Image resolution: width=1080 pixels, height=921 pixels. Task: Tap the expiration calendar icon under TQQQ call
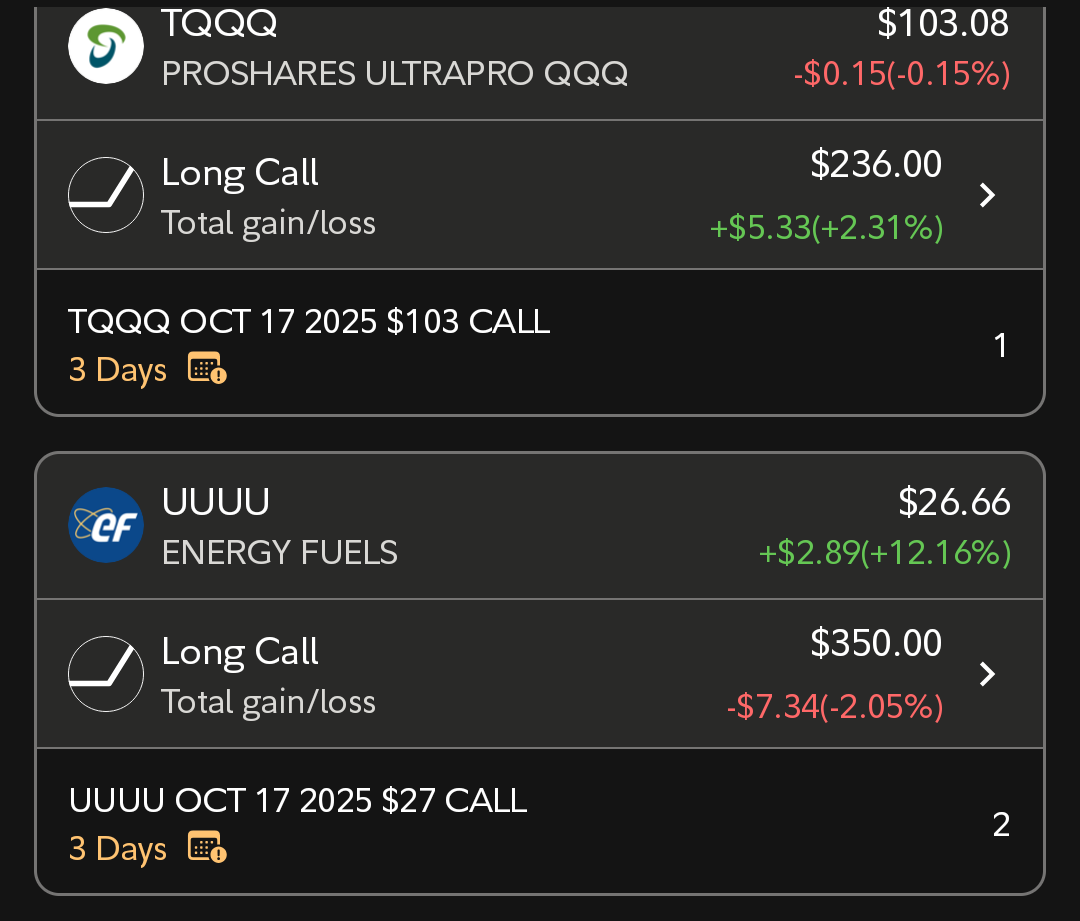207,368
